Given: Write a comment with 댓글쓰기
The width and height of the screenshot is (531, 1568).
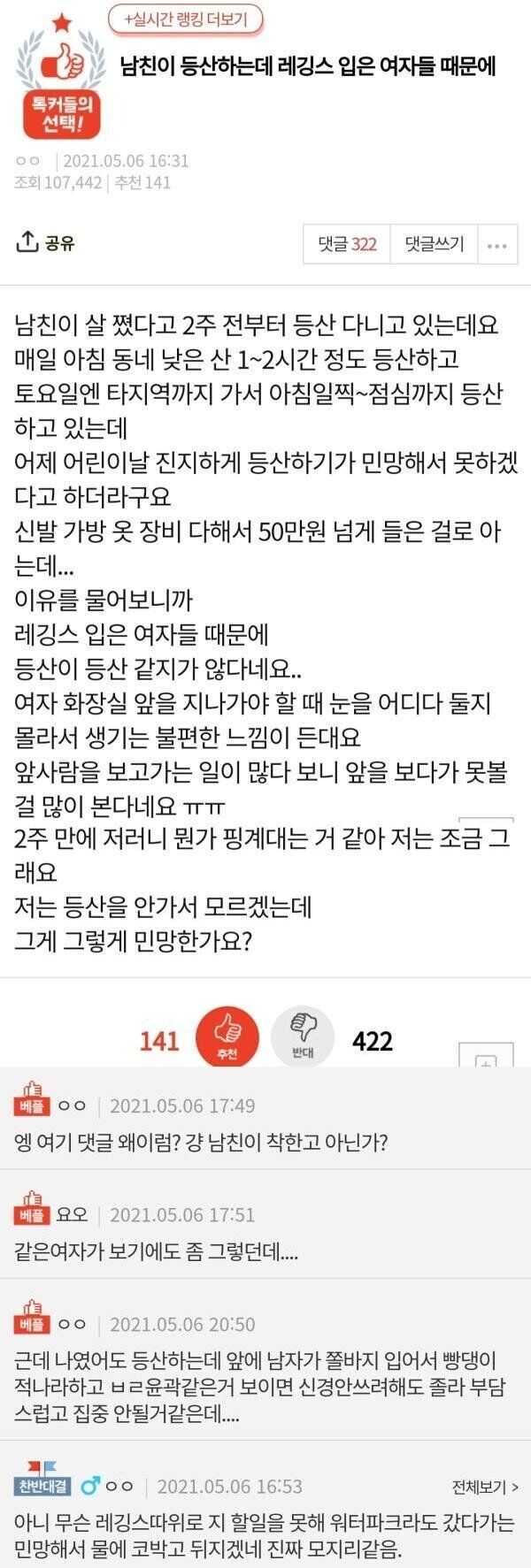Looking at the screenshot, I should pyautogui.click(x=434, y=244).
